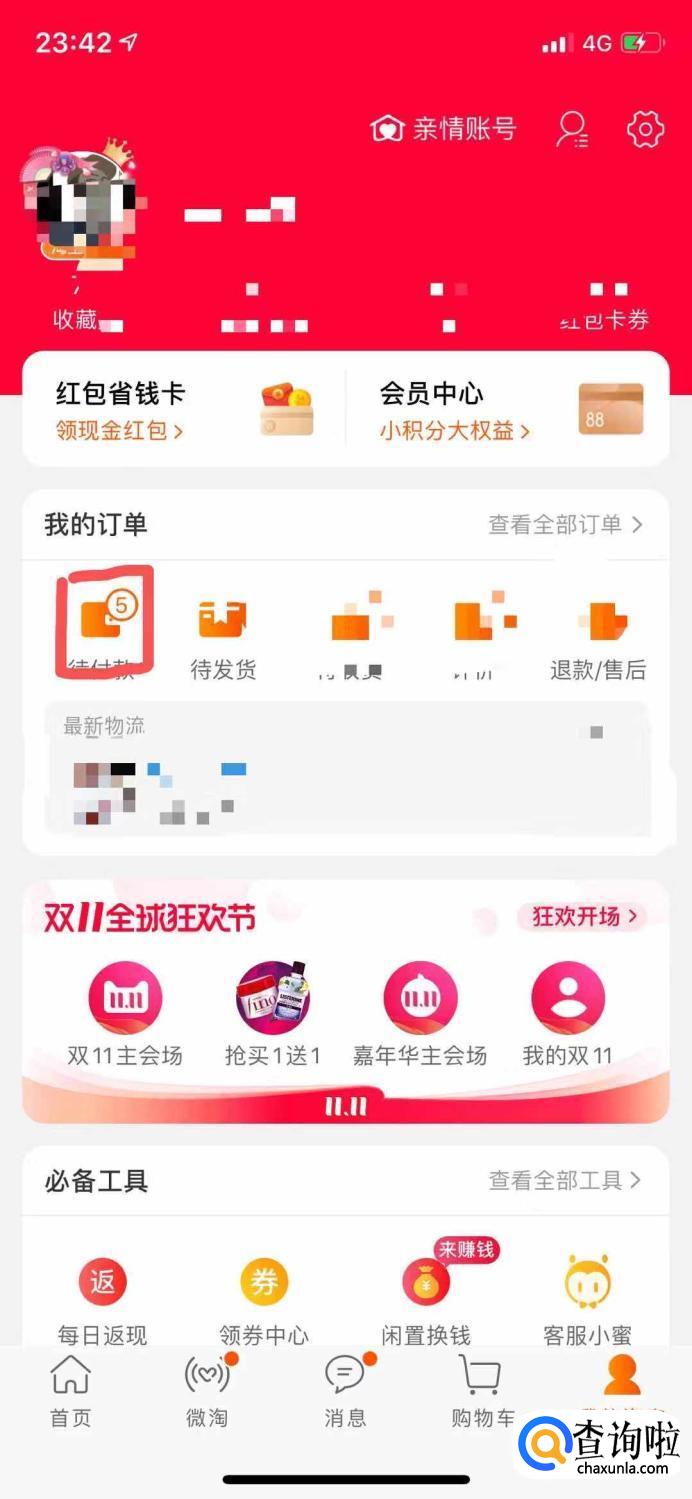692x1499 pixels.
Task: Open 会员中心 member center
Action: coord(508,410)
